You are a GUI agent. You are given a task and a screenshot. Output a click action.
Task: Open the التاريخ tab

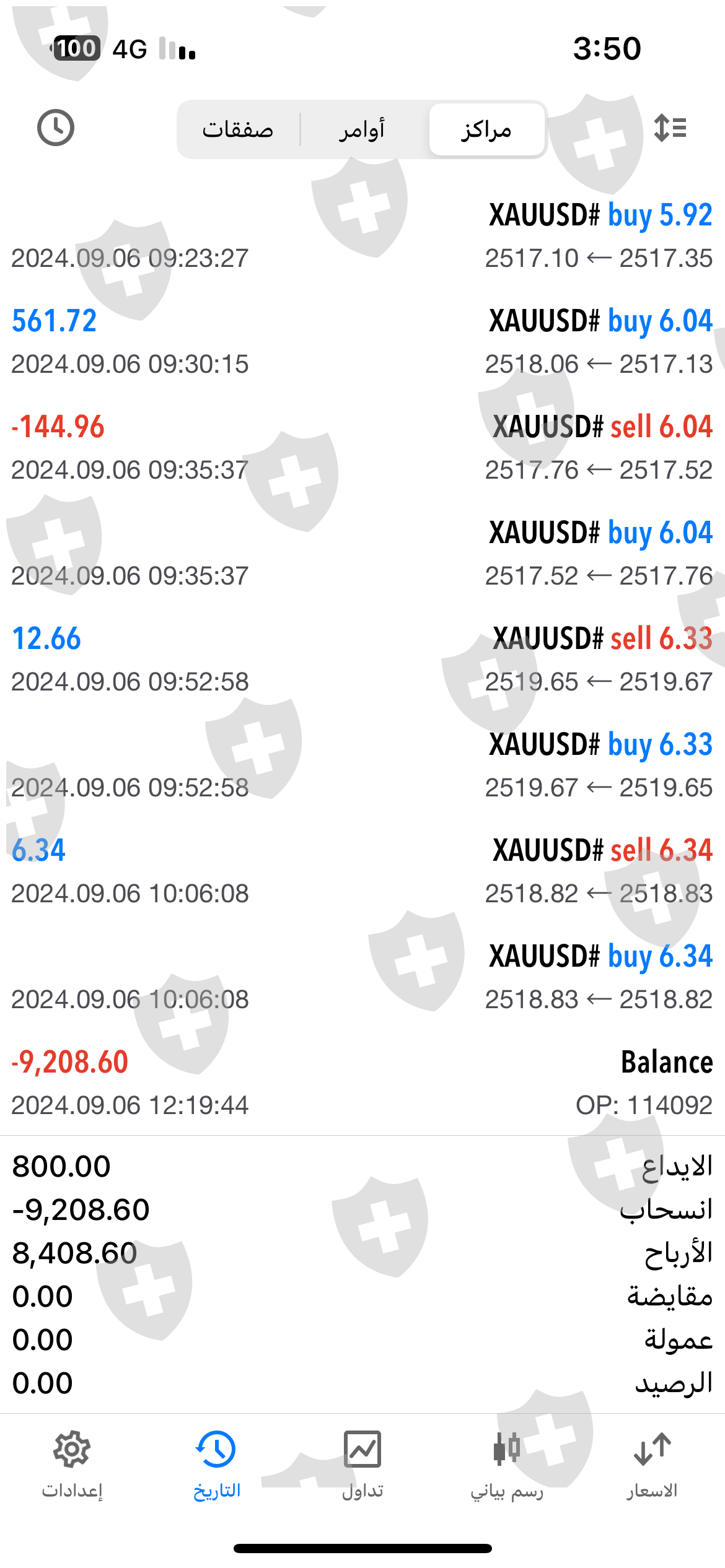coord(217,1464)
